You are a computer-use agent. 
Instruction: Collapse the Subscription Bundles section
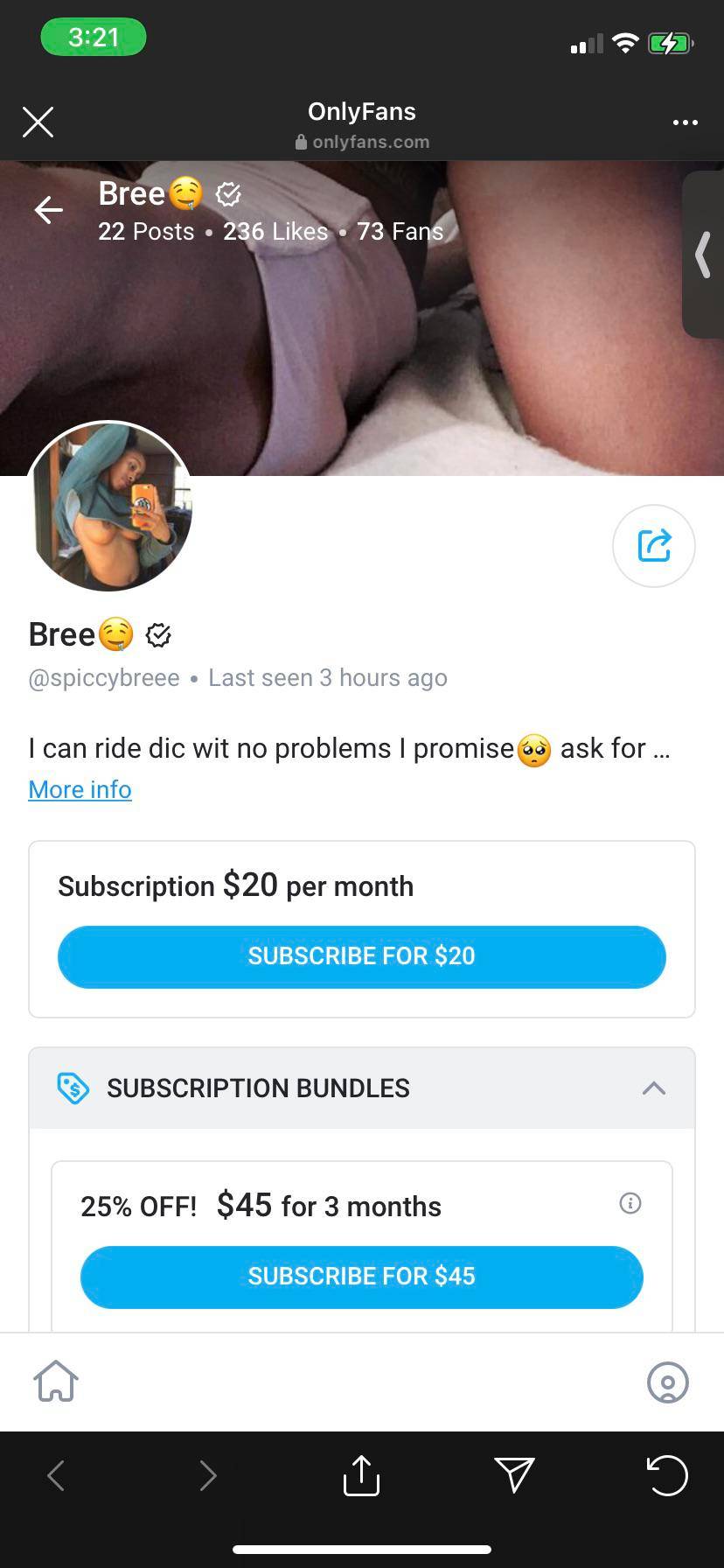(653, 1088)
